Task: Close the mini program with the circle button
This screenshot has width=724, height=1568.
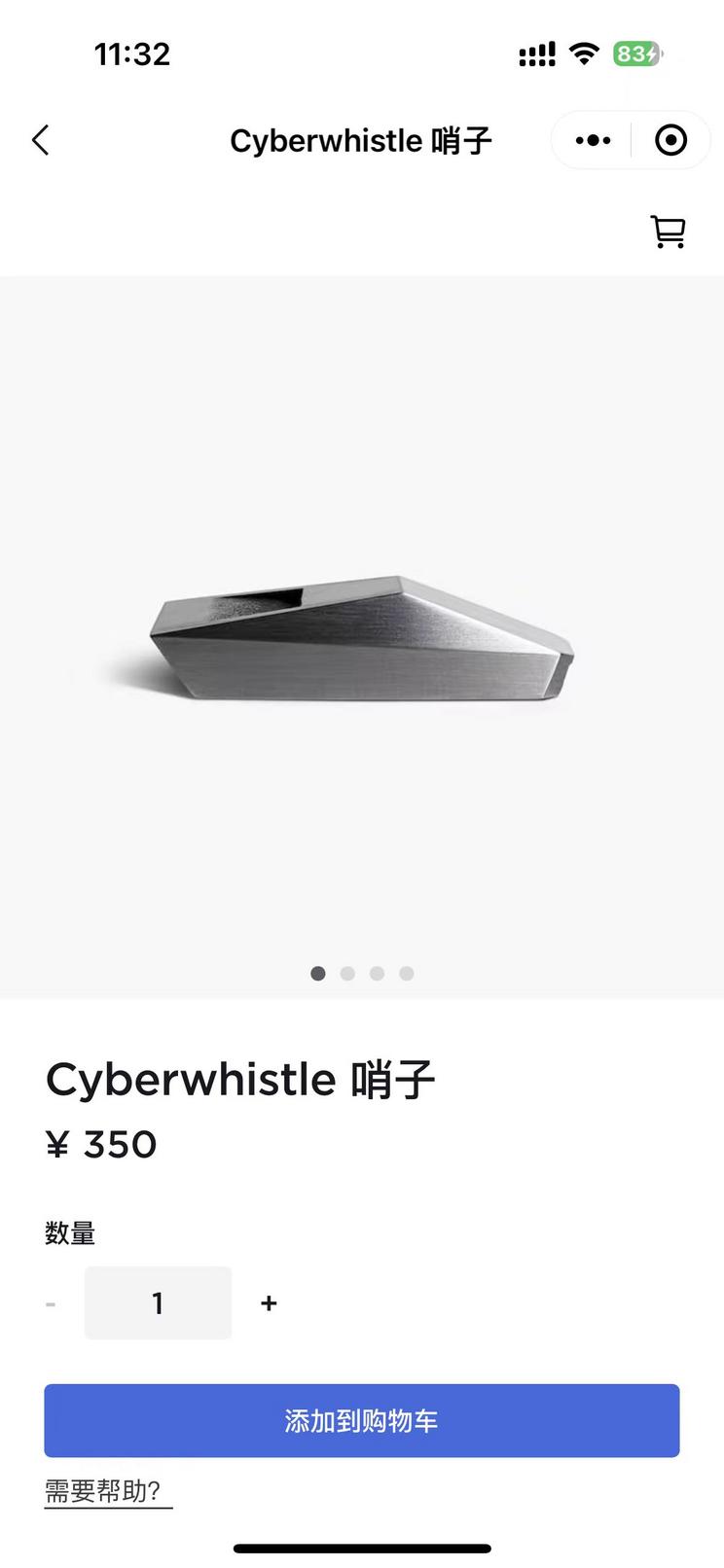Action: [x=670, y=140]
